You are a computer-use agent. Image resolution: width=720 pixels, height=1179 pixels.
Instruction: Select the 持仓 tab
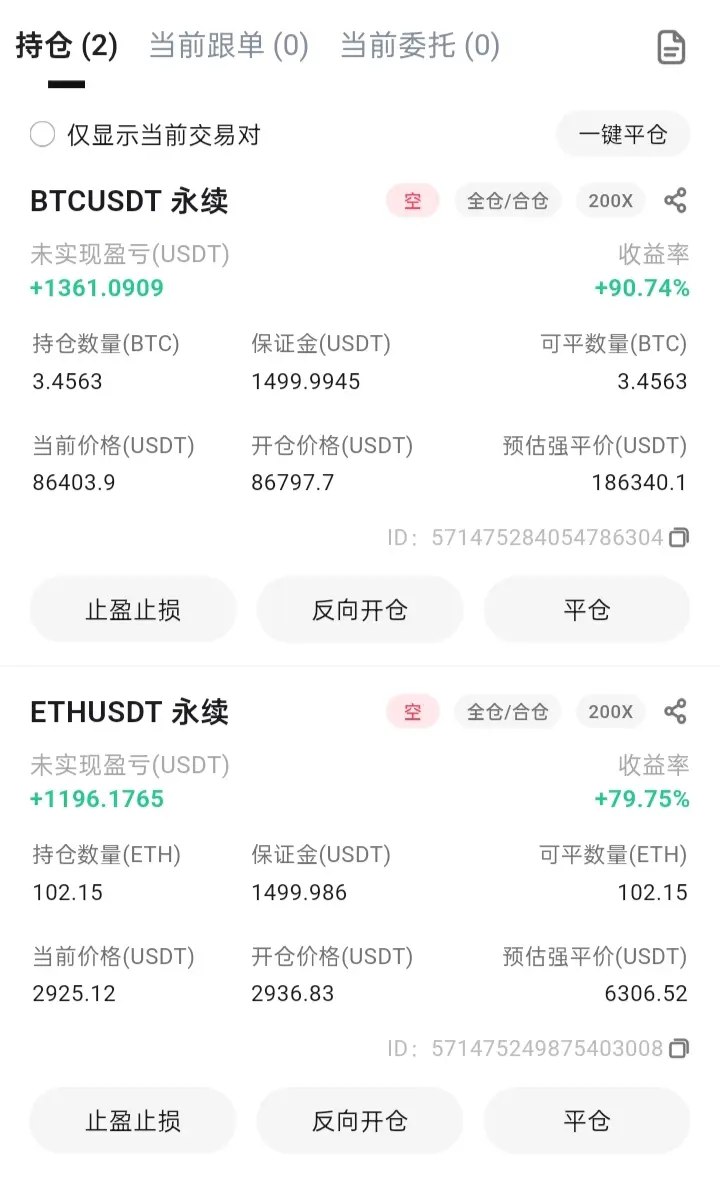pyautogui.click(x=66, y=46)
